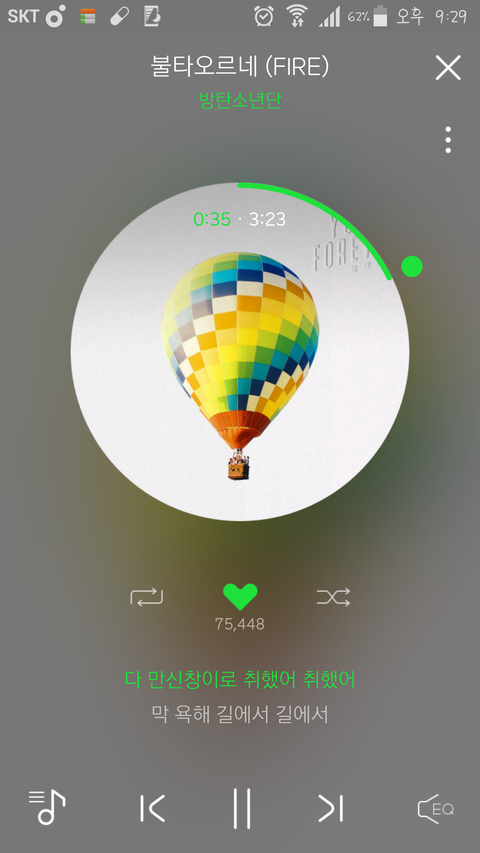
Task: Open the EQ sound settings
Action: pyautogui.click(x=435, y=809)
